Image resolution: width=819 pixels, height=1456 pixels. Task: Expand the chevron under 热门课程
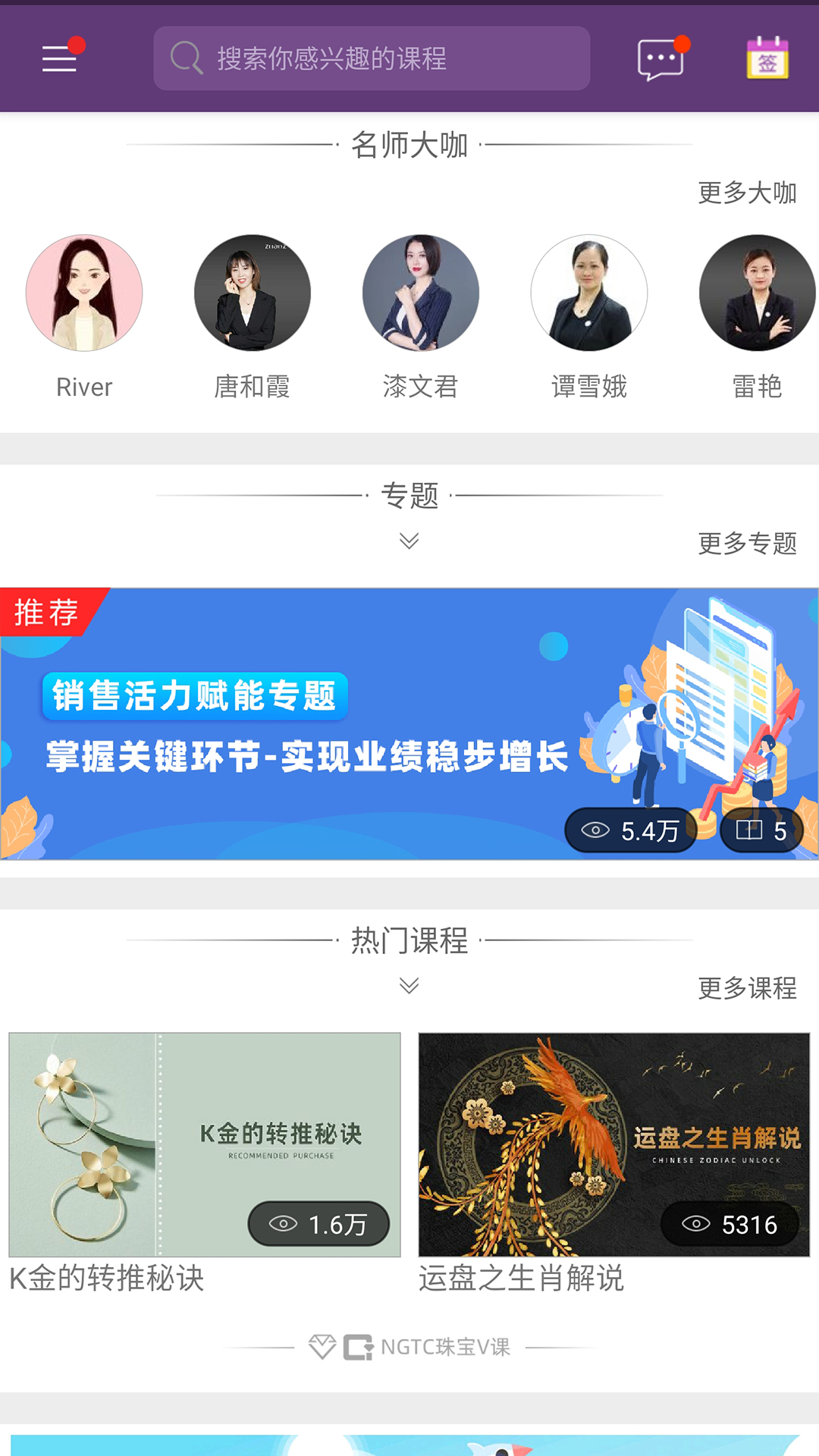(x=409, y=985)
